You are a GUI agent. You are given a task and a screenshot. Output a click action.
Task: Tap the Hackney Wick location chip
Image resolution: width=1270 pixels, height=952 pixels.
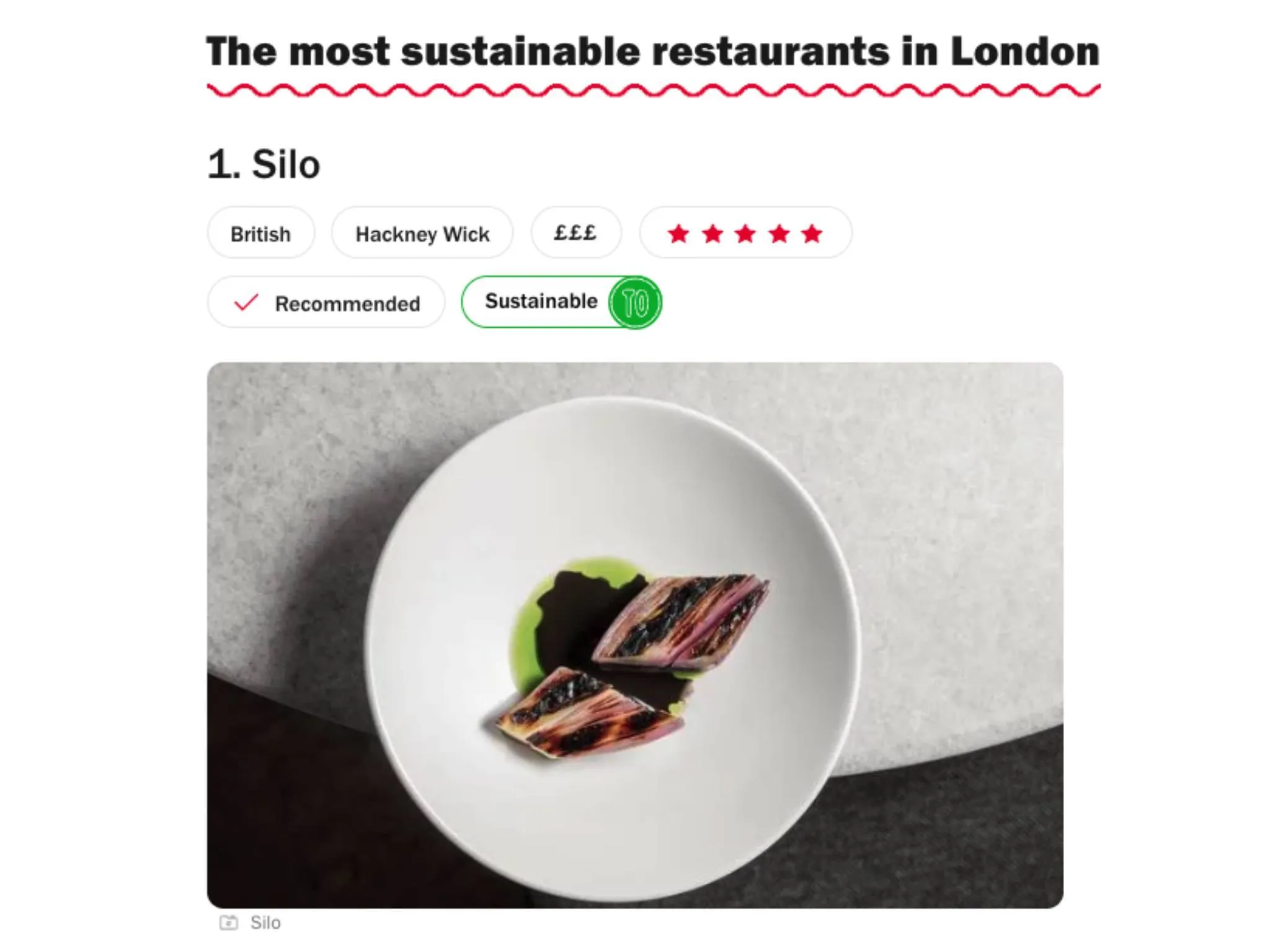click(422, 234)
